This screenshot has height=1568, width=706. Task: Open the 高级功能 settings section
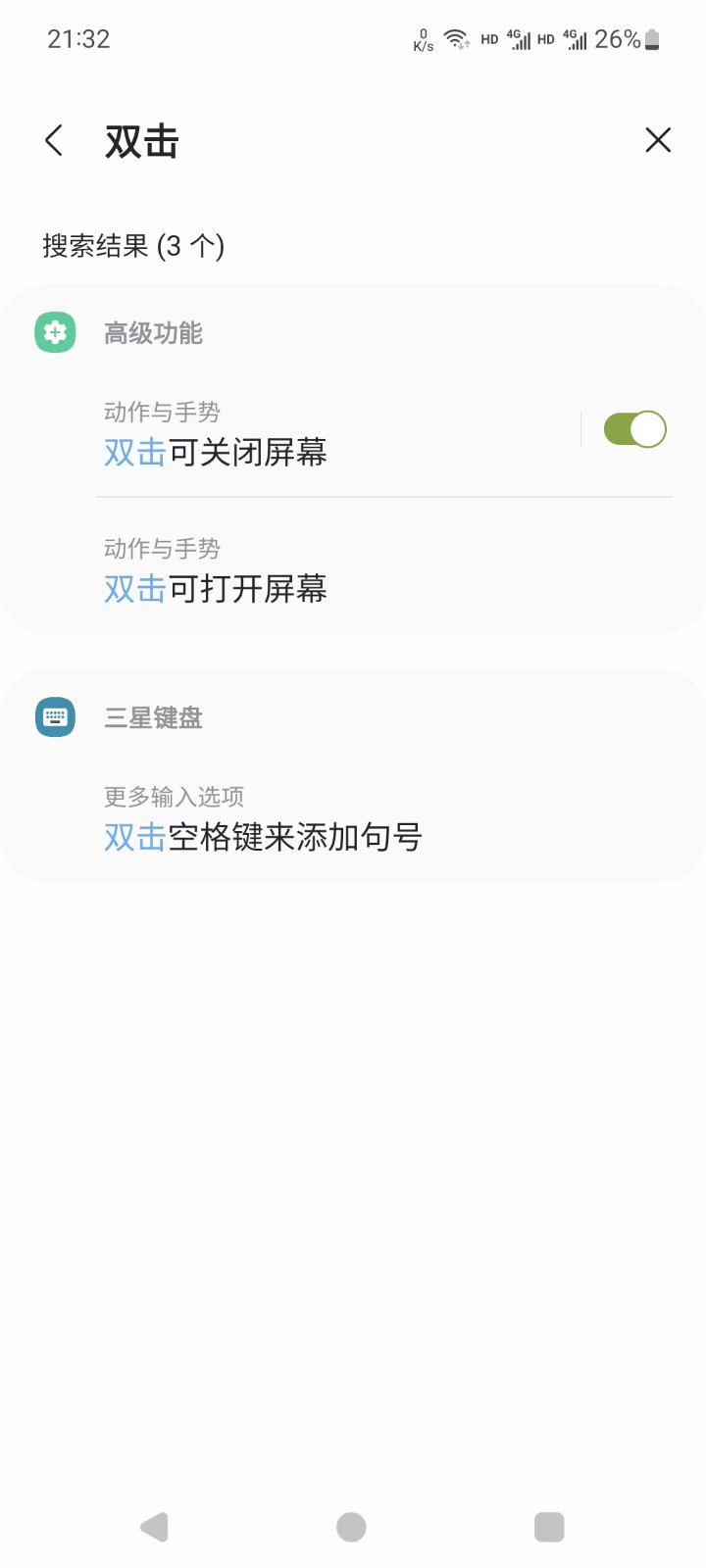(153, 333)
